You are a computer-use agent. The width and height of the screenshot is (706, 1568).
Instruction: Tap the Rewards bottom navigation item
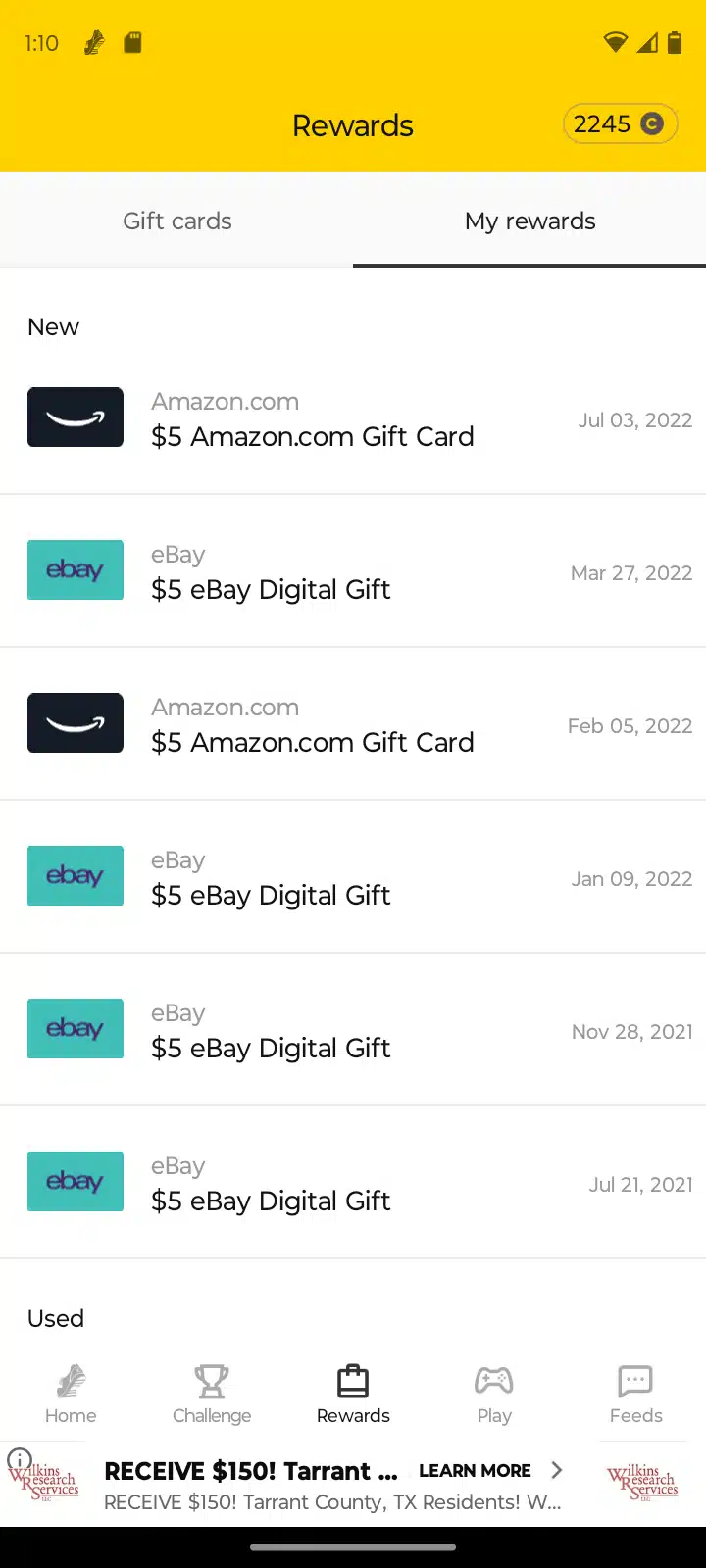coord(353,1394)
